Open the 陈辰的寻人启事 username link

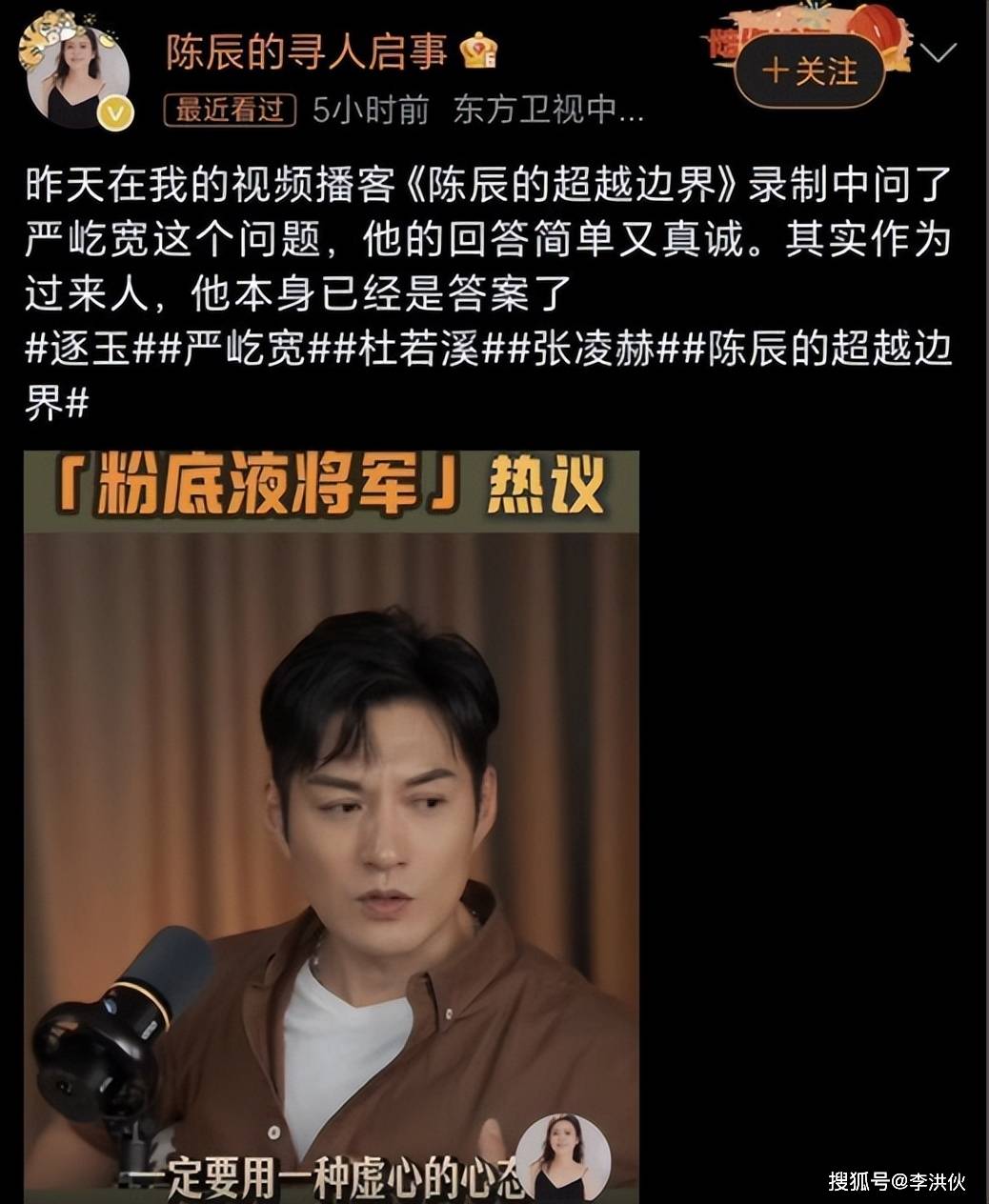click(x=307, y=51)
